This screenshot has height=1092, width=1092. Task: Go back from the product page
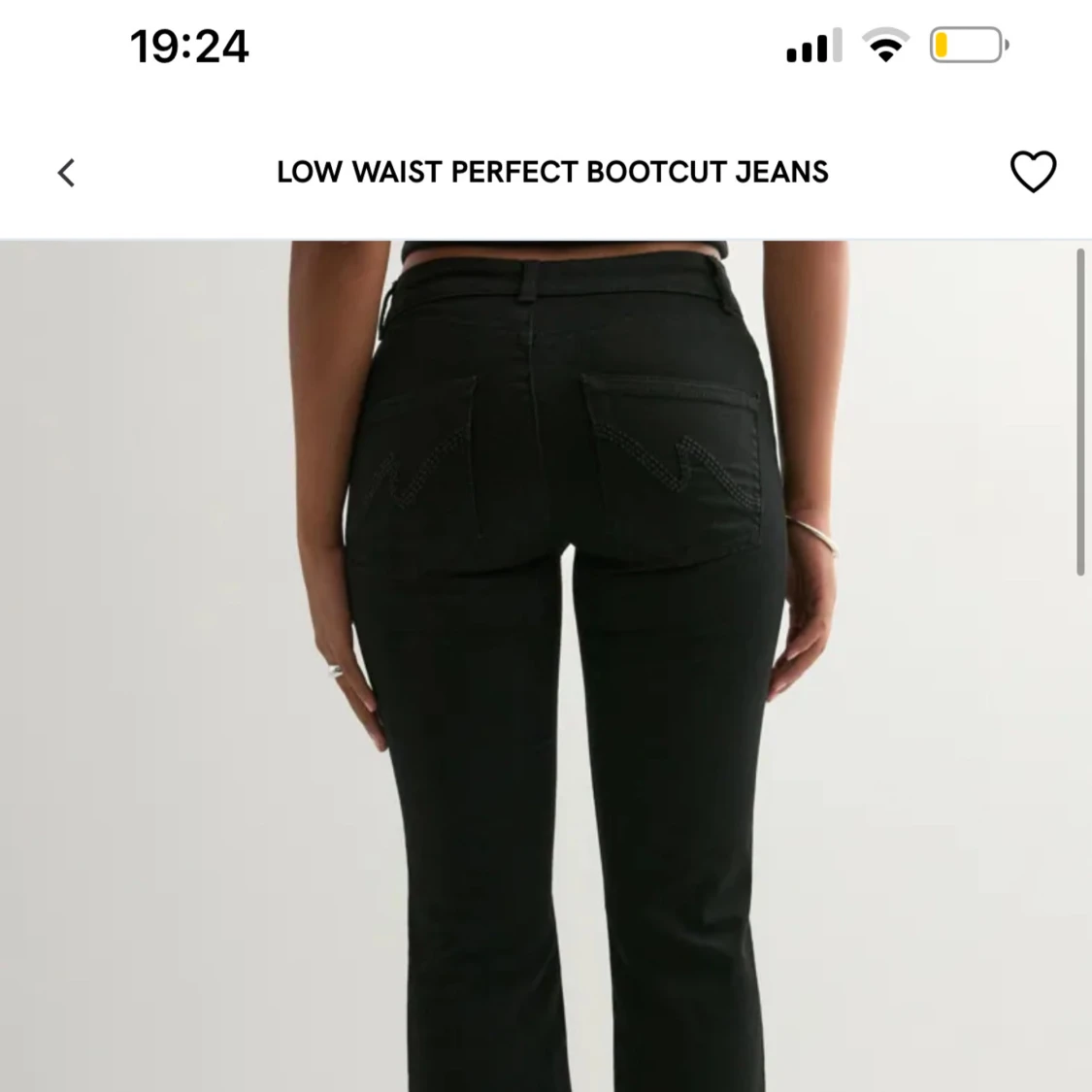pyautogui.click(x=66, y=173)
